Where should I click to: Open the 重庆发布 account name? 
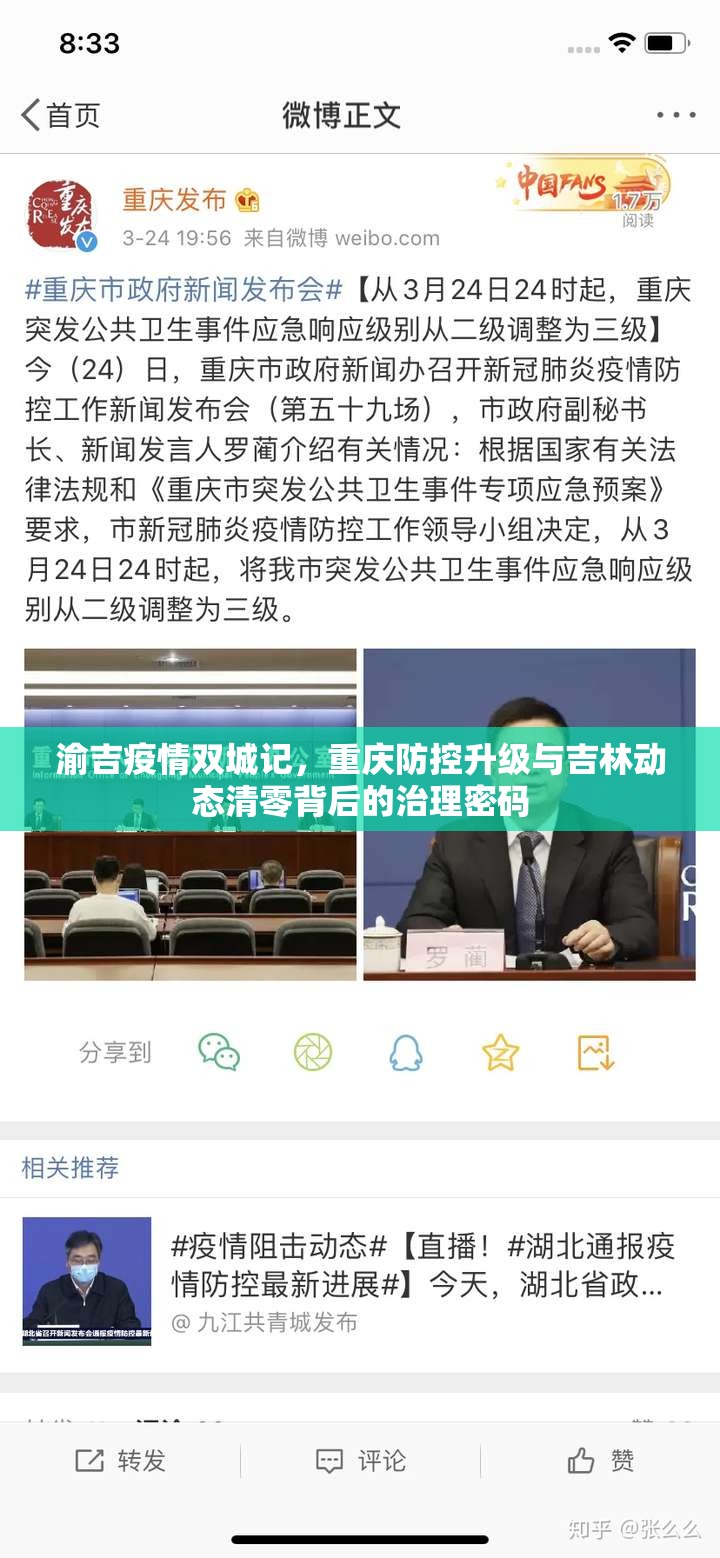(x=175, y=199)
